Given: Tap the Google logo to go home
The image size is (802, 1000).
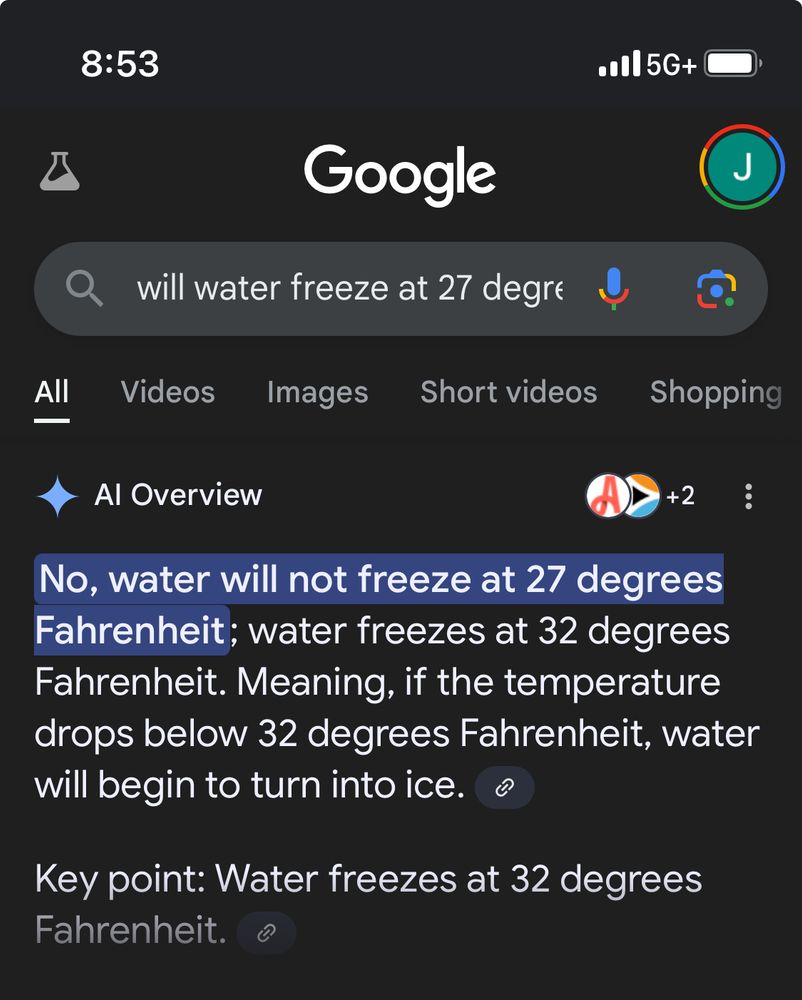Looking at the screenshot, I should 400,172.
